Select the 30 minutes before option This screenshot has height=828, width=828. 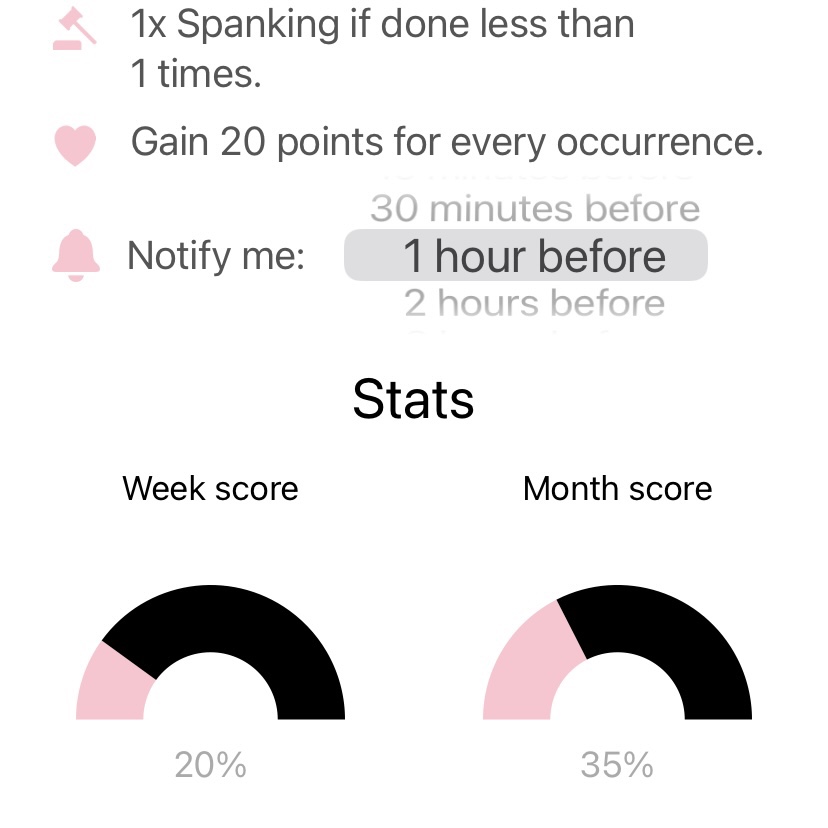coord(534,209)
